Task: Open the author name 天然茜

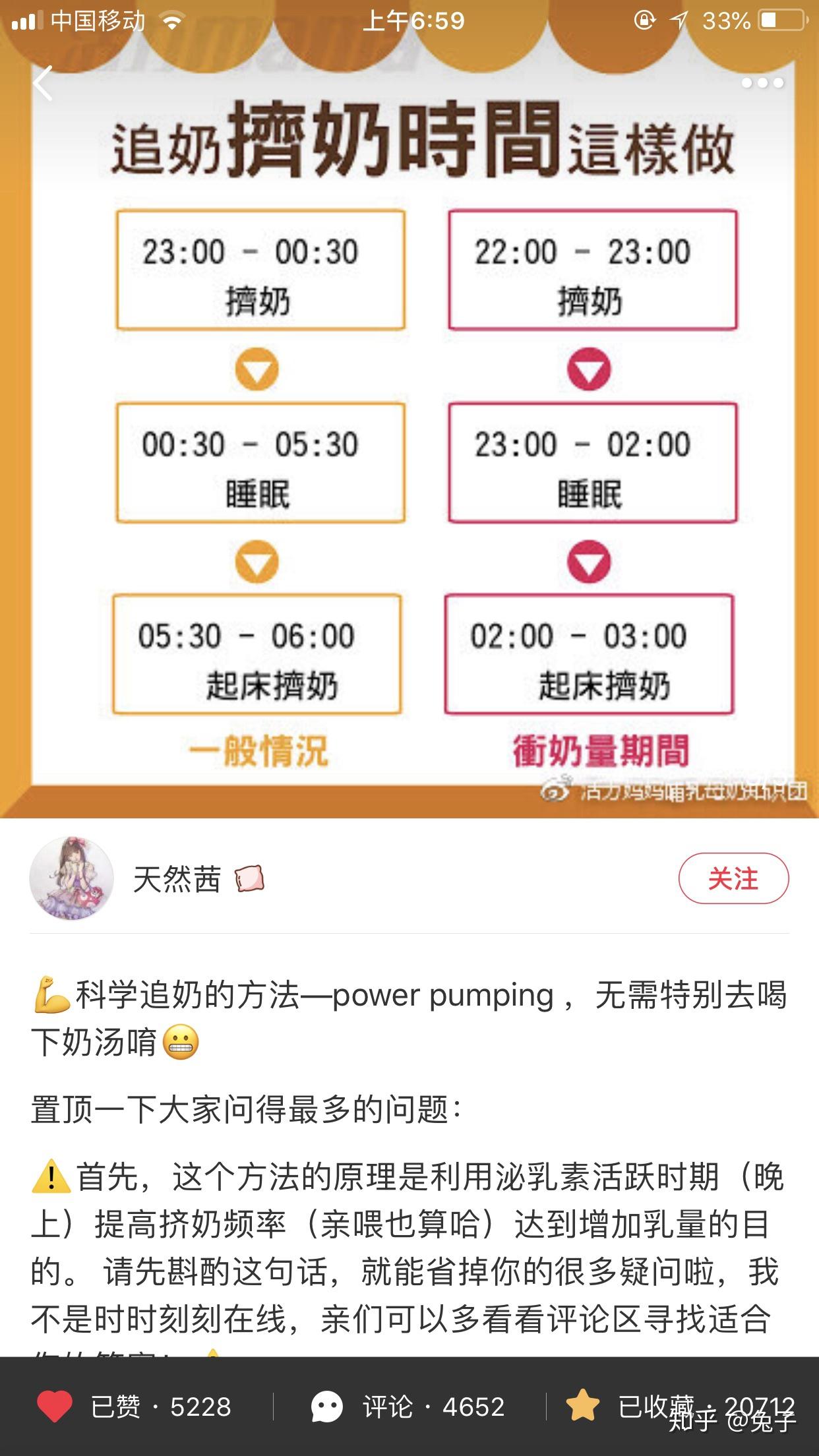Action: tap(177, 879)
